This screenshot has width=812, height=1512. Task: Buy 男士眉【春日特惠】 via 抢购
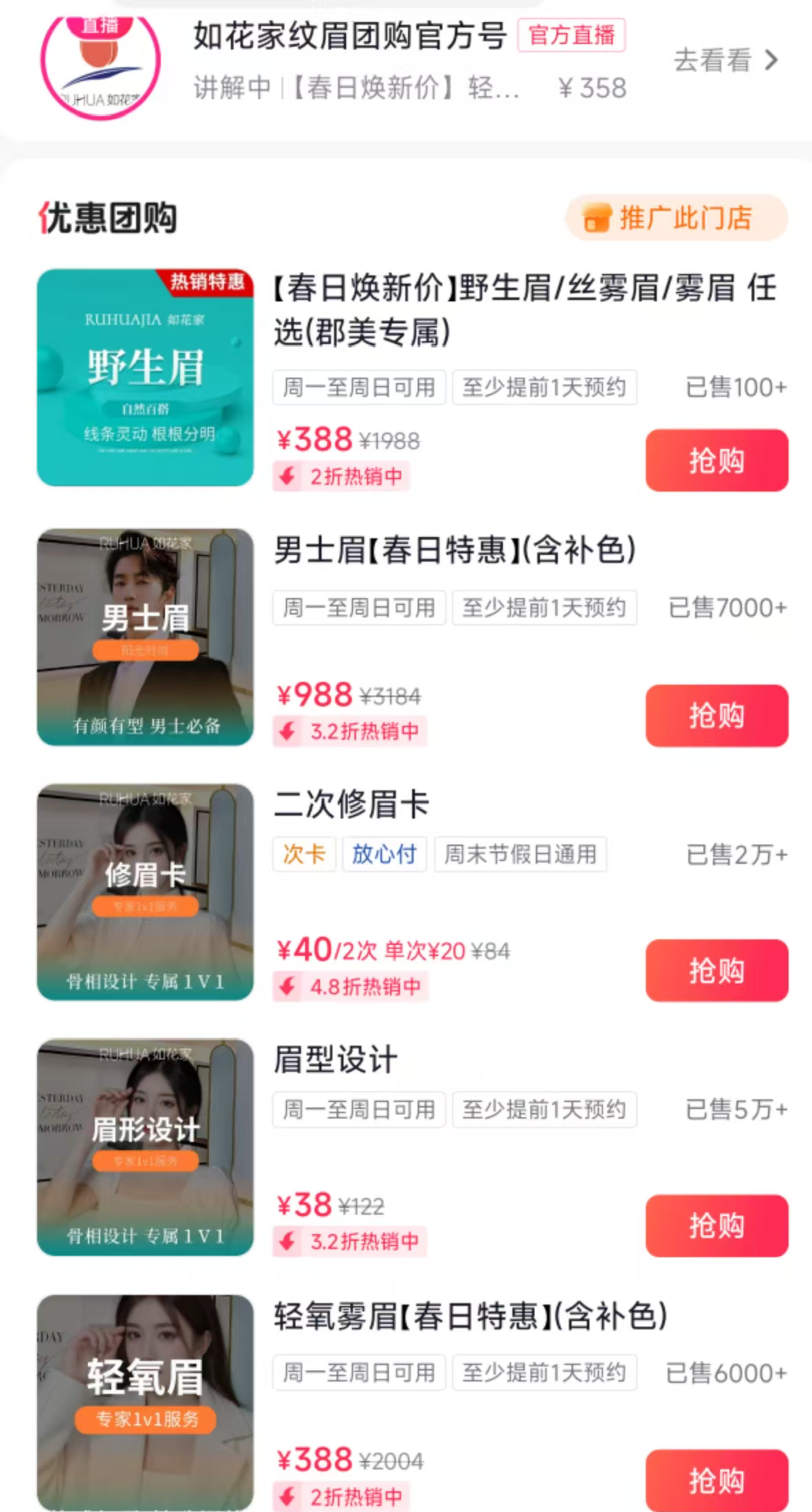716,715
